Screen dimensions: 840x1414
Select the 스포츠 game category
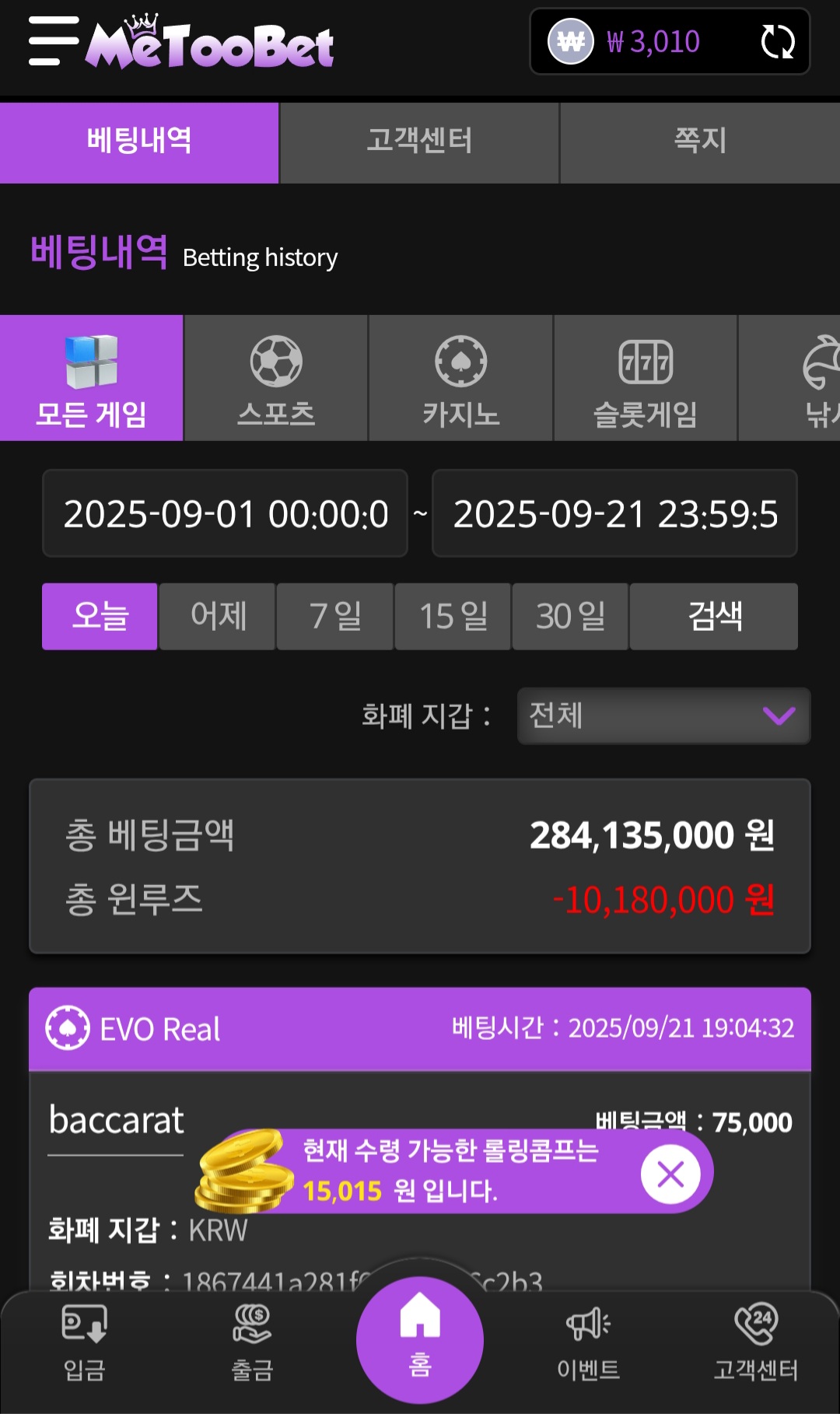(276, 378)
